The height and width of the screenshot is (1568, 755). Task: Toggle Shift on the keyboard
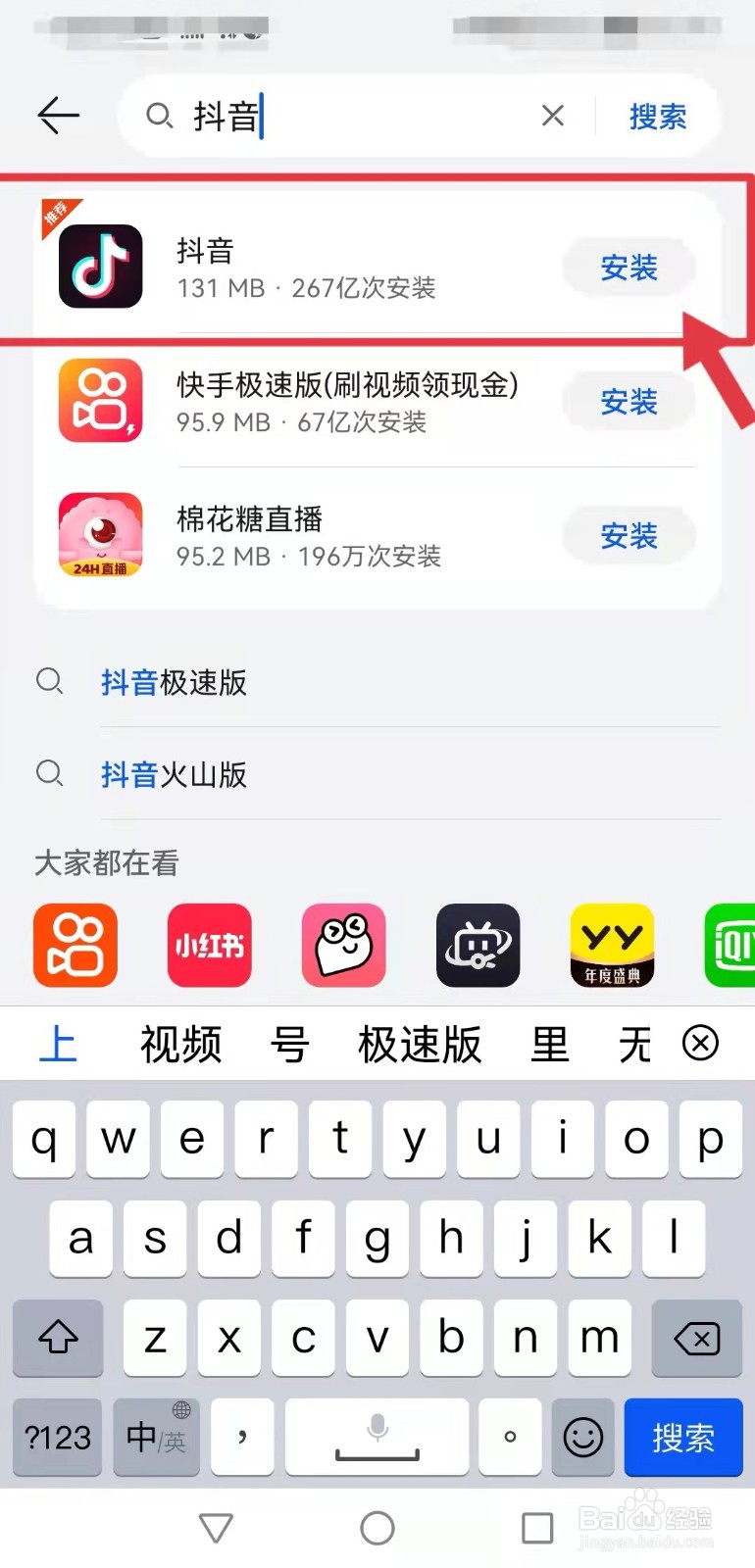pos(58,1339)
